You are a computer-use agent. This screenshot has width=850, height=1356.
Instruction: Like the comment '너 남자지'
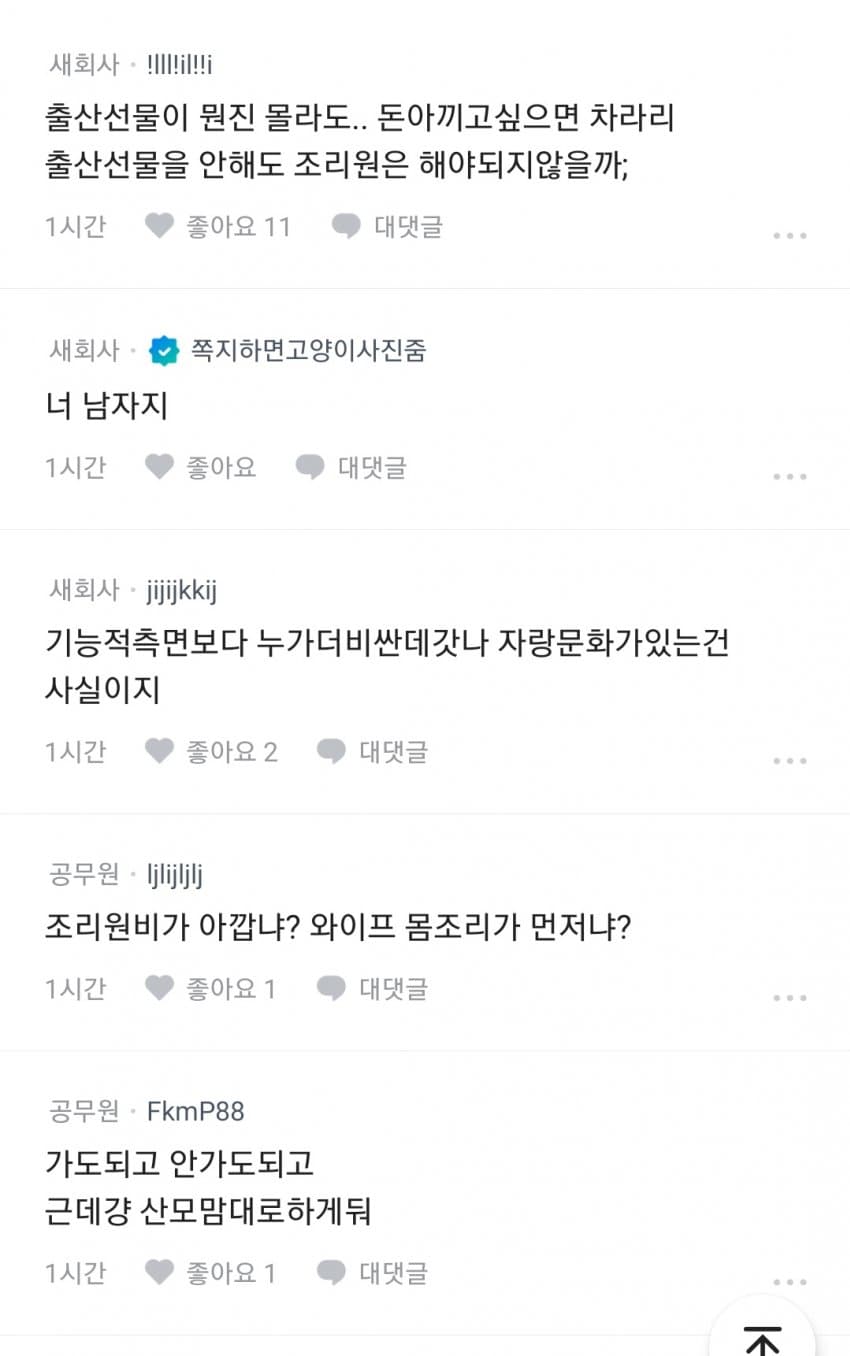(x=200, y=467)
